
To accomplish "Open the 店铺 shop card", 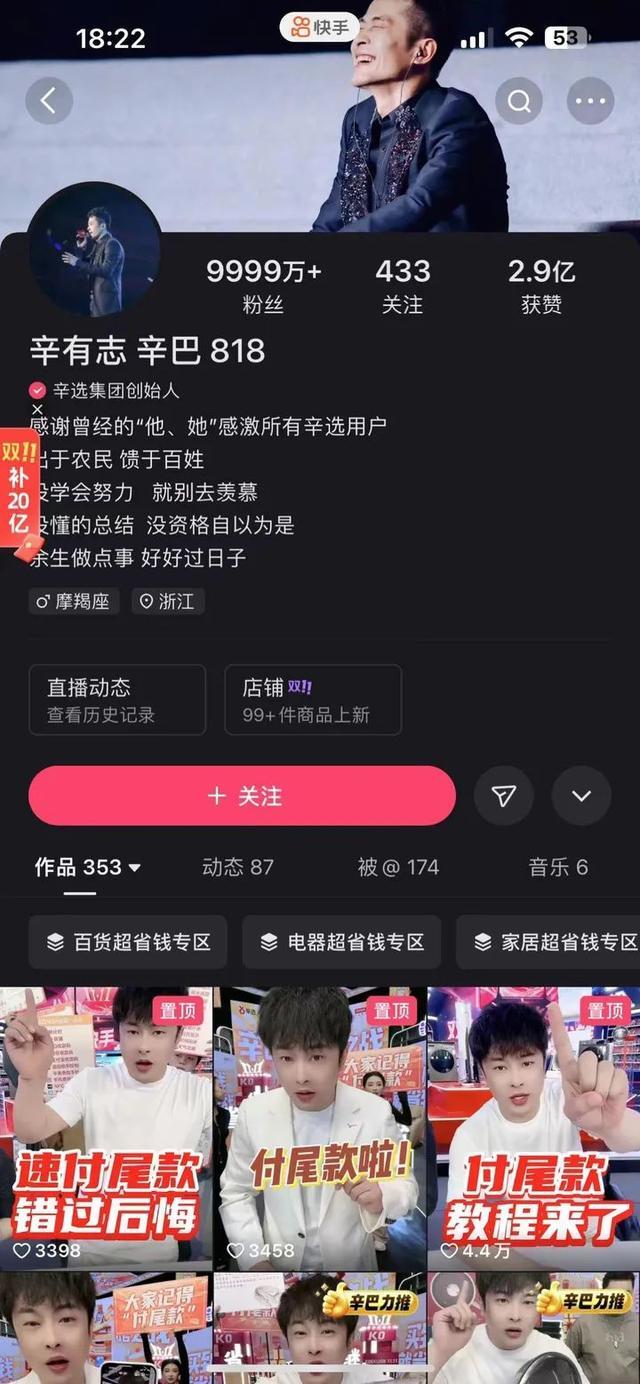I will pyautogui.click(x=313, y=700).
